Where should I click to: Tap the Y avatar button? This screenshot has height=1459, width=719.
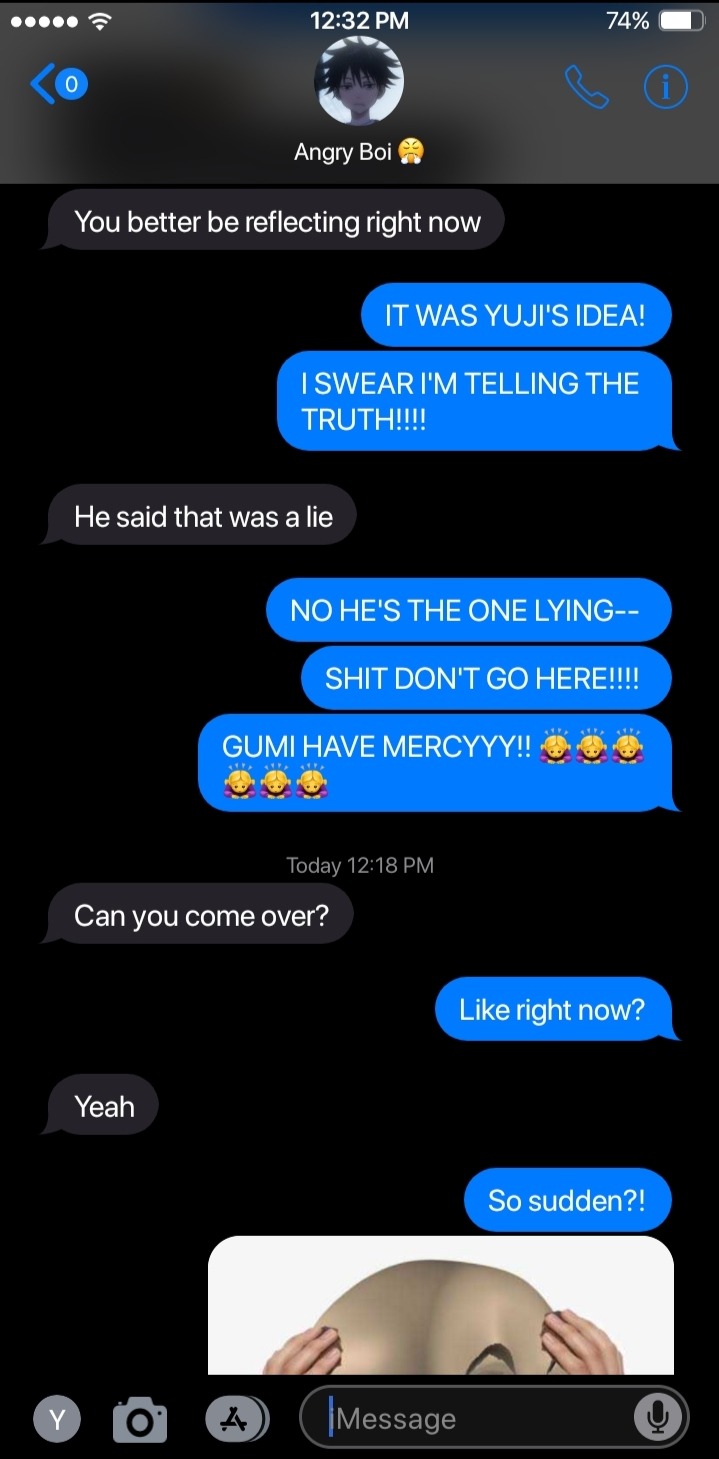click(x=59, y=1418)
